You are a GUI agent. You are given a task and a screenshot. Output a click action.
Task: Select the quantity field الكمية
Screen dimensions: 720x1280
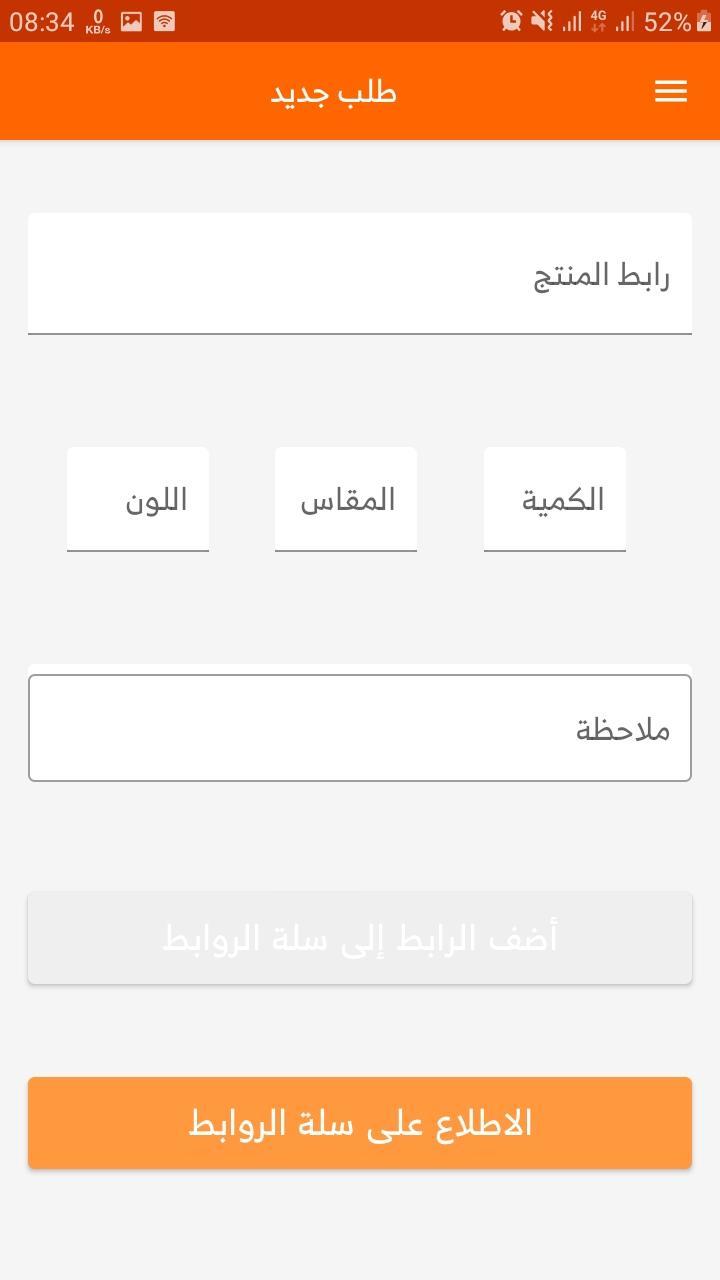click(554, 497)
